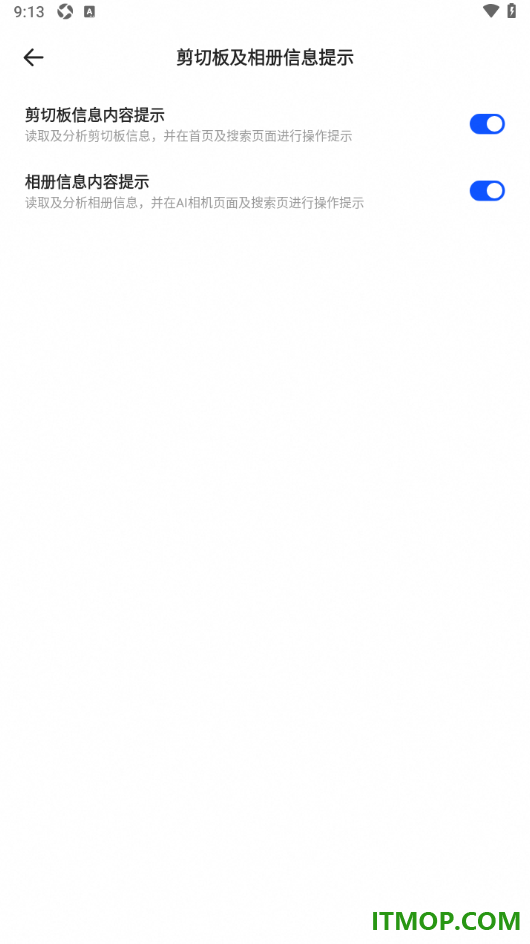
Task: Go back using the top-left arrow
Action: tap(33, 57)
